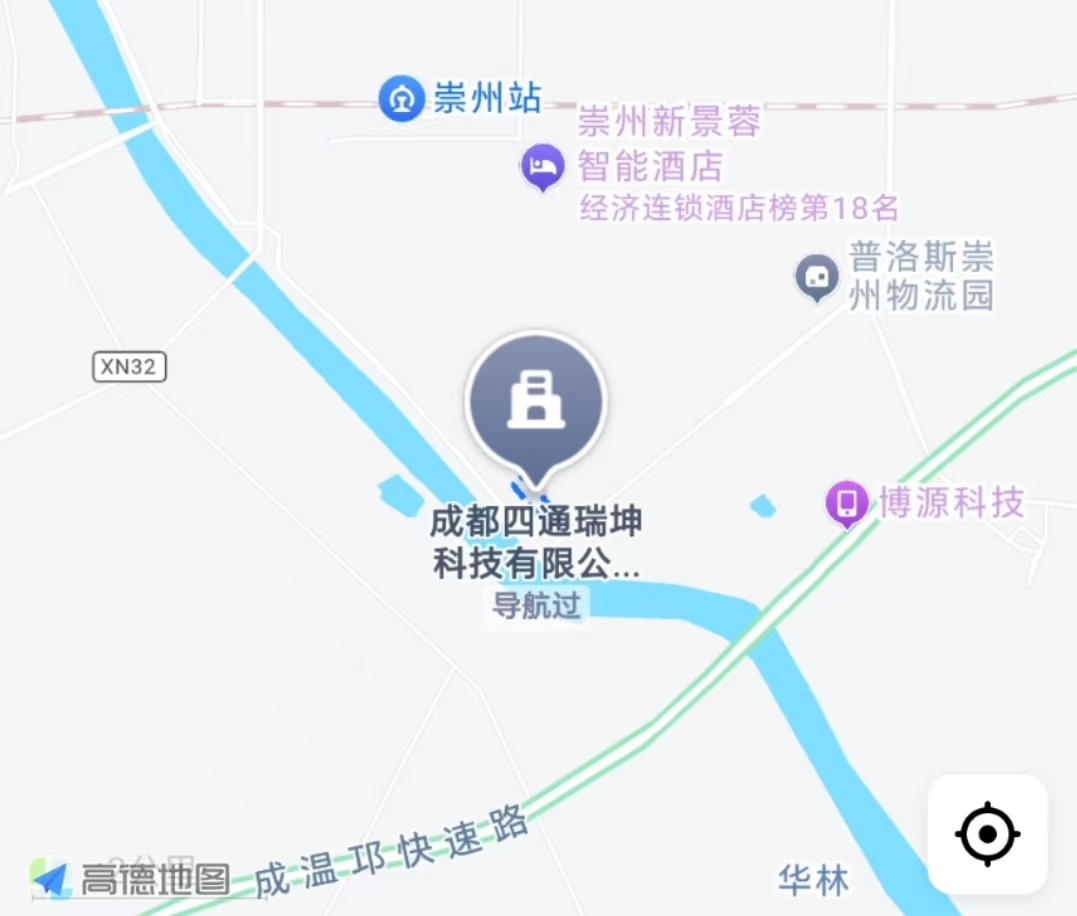
Task: Select the 崇州新景蓉智能酒店 hotel marker
Action: point(543,167)
